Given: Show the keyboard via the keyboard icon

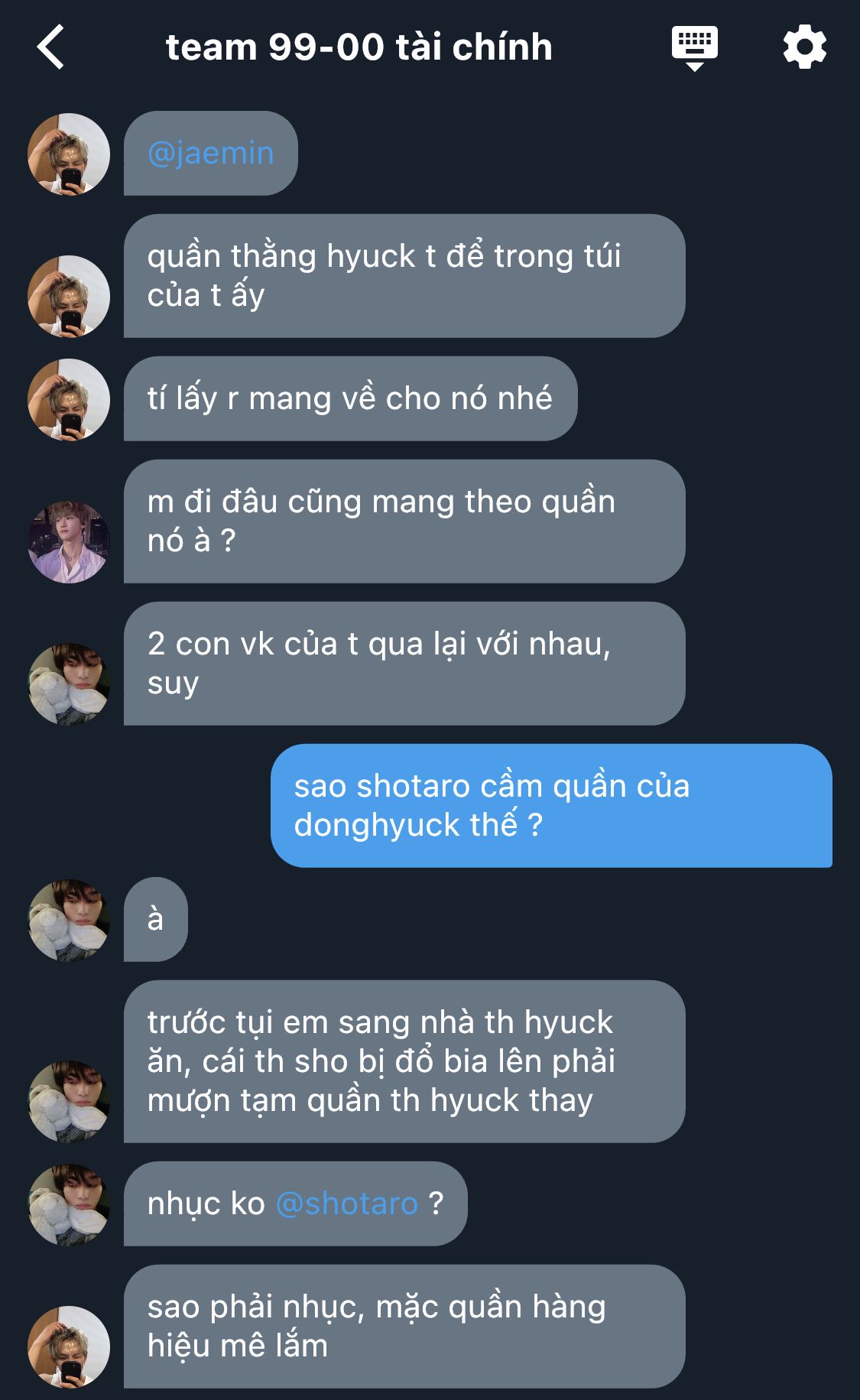Looking at the screenshot, I should pos(694,47).
